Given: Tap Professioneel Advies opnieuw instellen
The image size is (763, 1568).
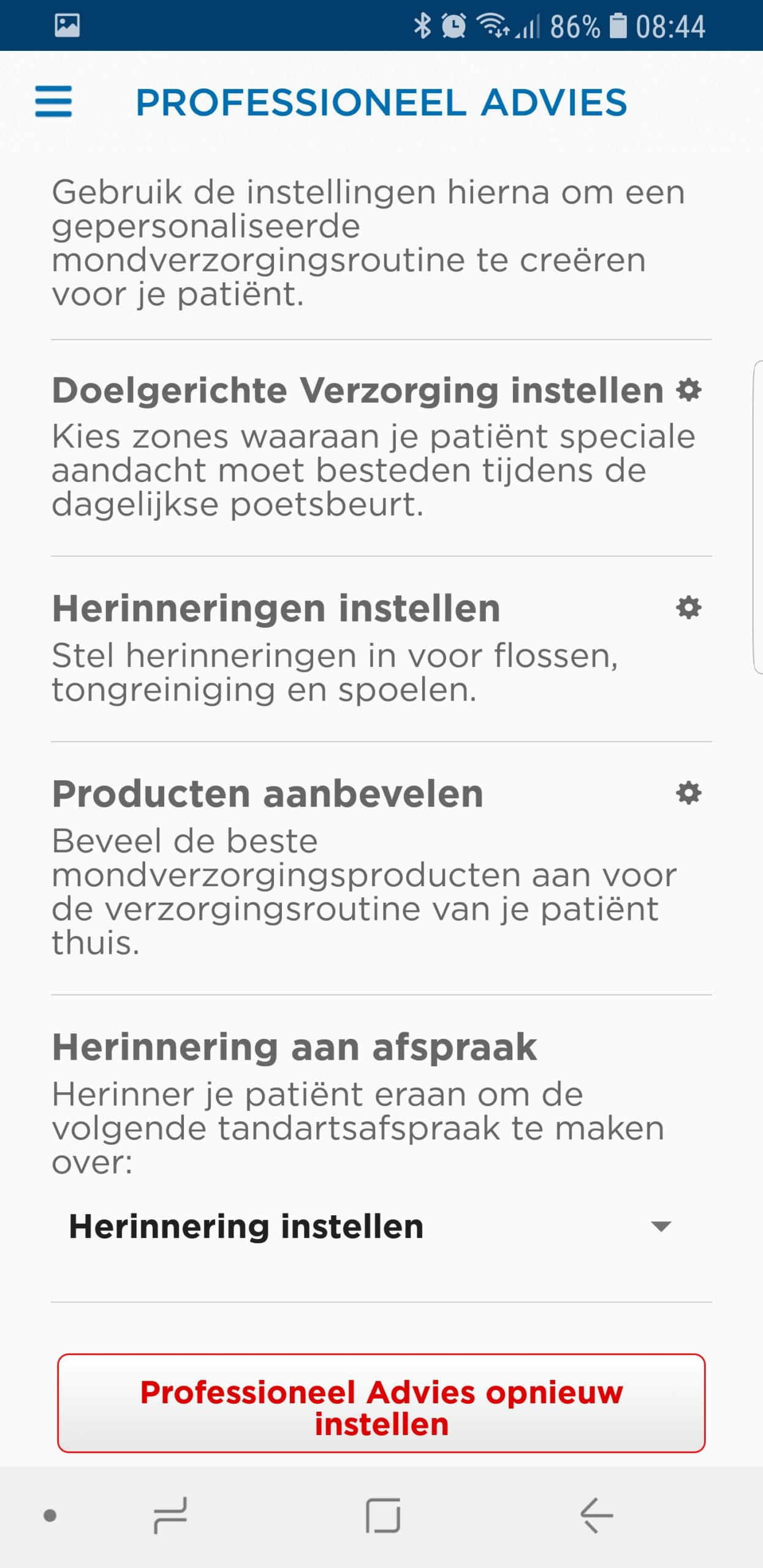Looking at the screenshot, I should pos(381,1403).
